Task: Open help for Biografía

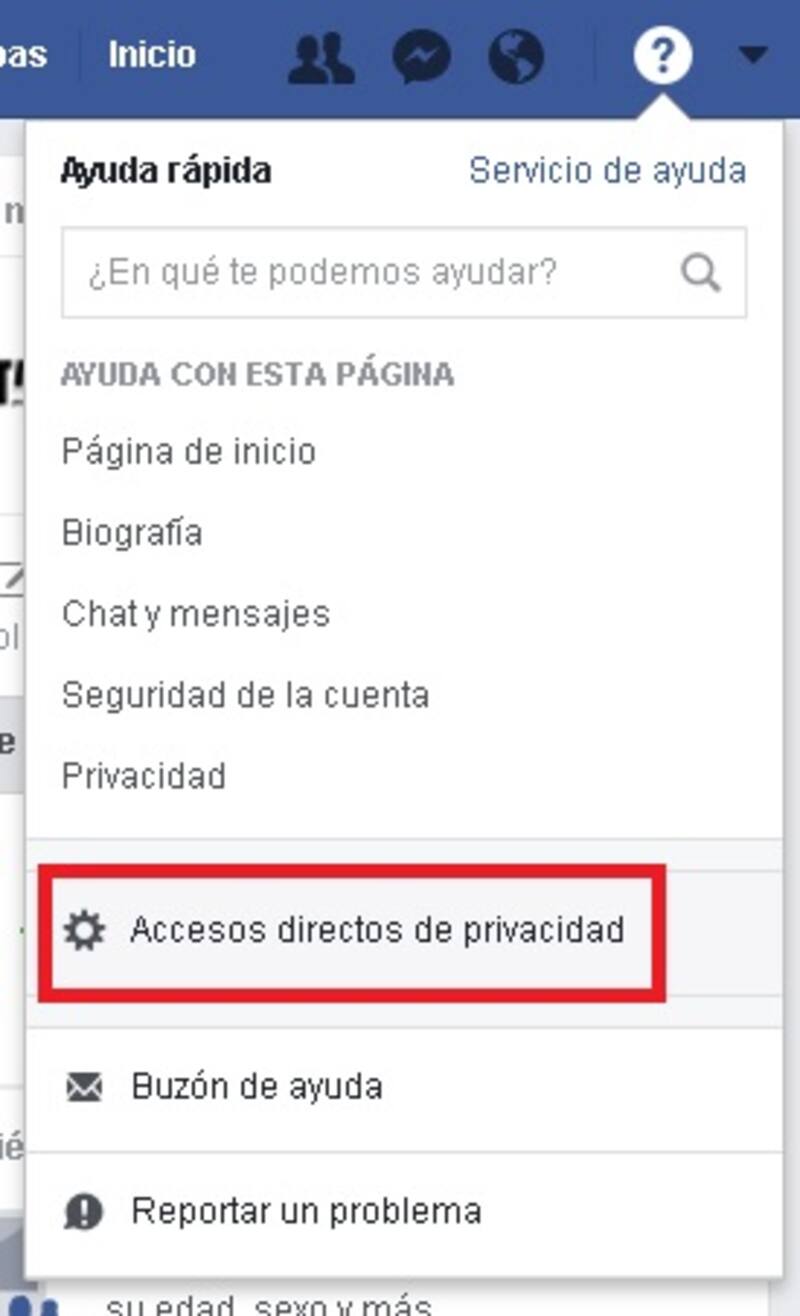Action: coord(132,532)
